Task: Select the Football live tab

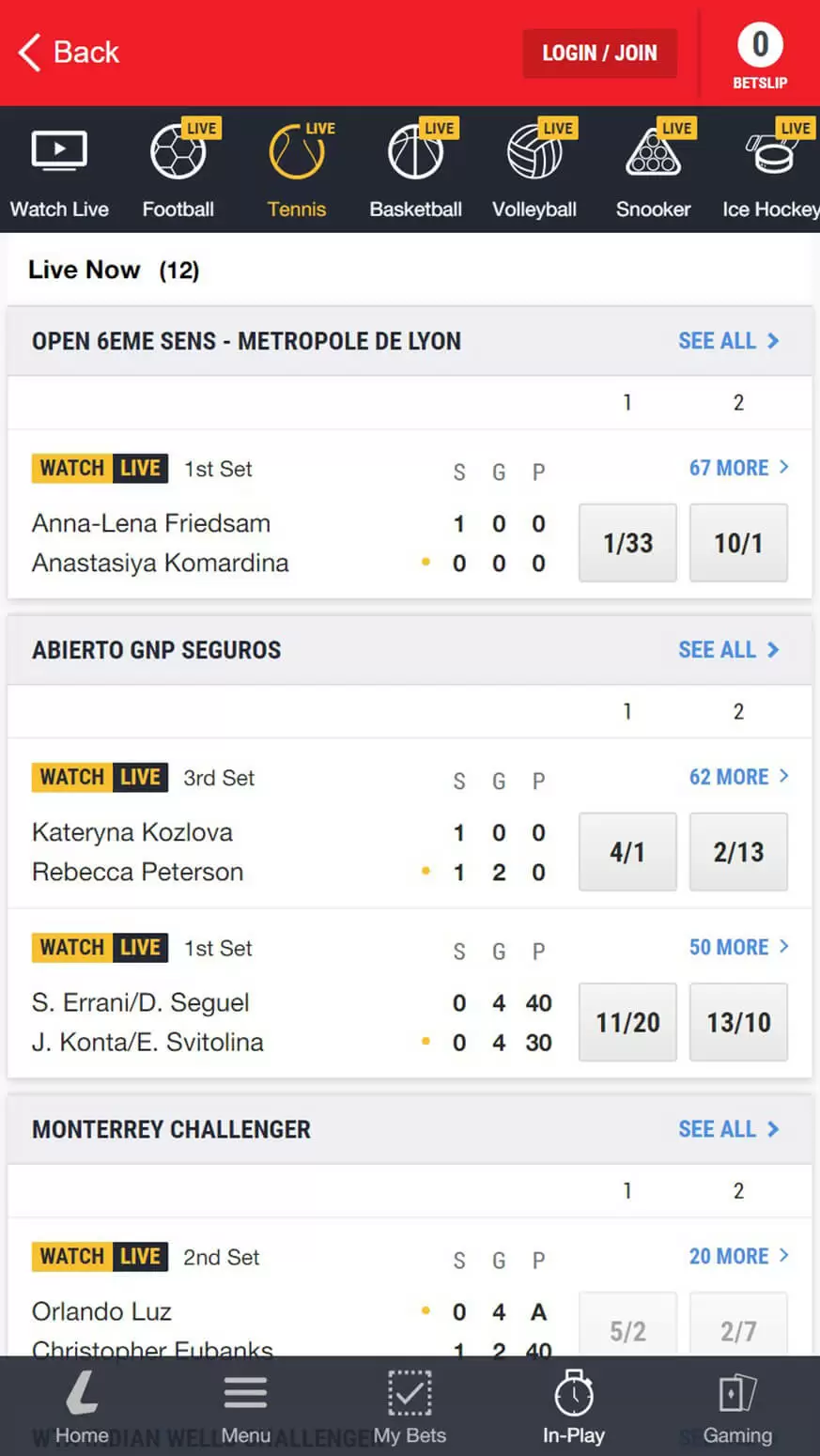Action: [x=178, y=171]
